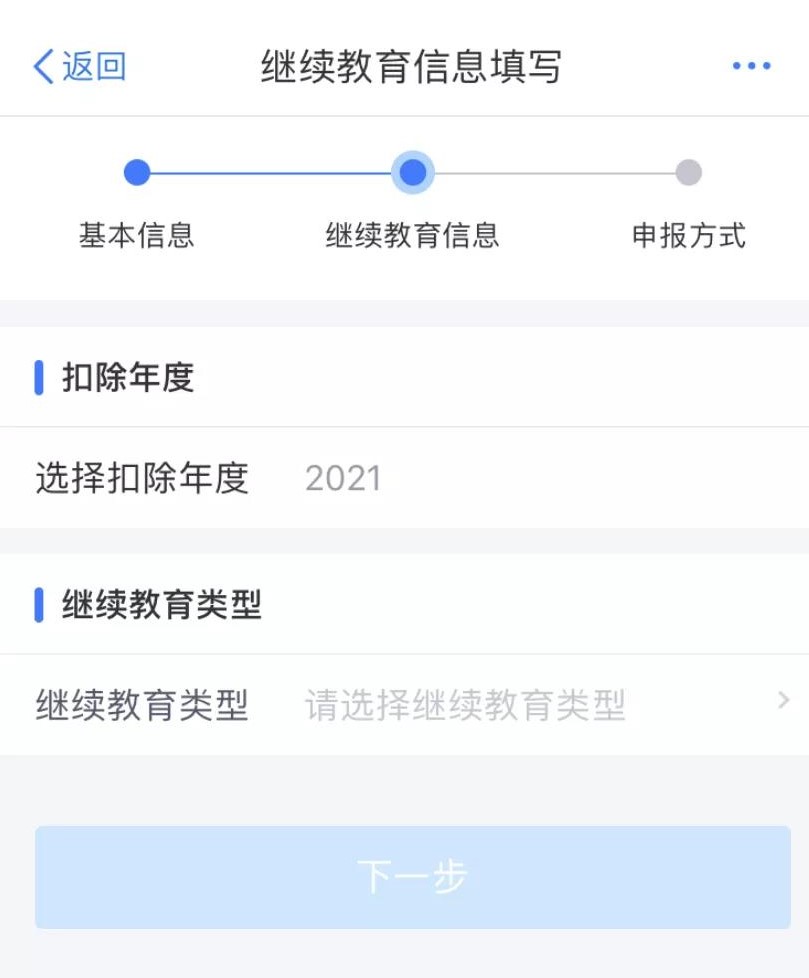Click the blue section bar beside 扣除年度

coord(38,377)
